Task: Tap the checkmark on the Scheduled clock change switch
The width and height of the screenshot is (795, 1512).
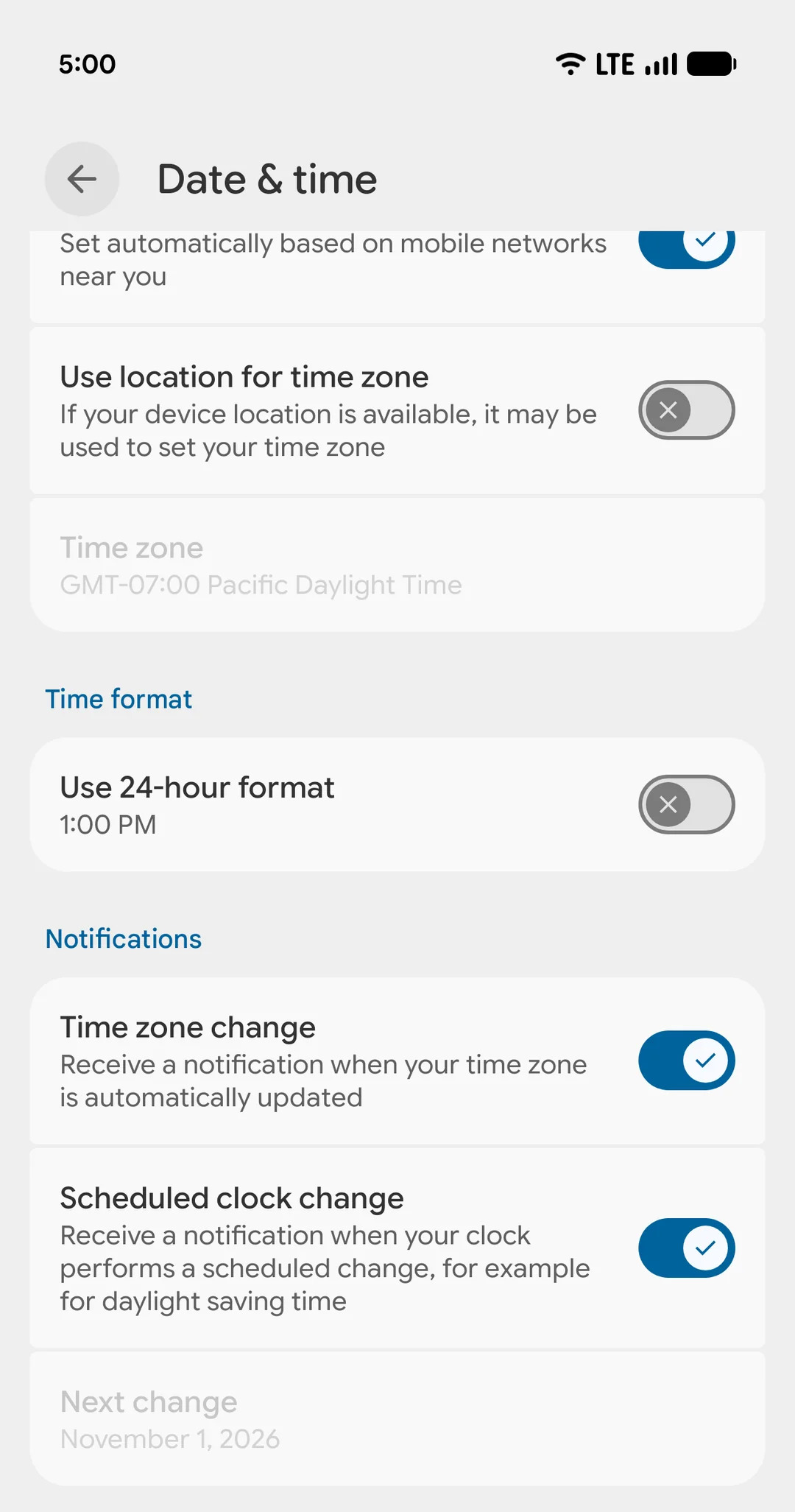Action: pos(705,1248)
